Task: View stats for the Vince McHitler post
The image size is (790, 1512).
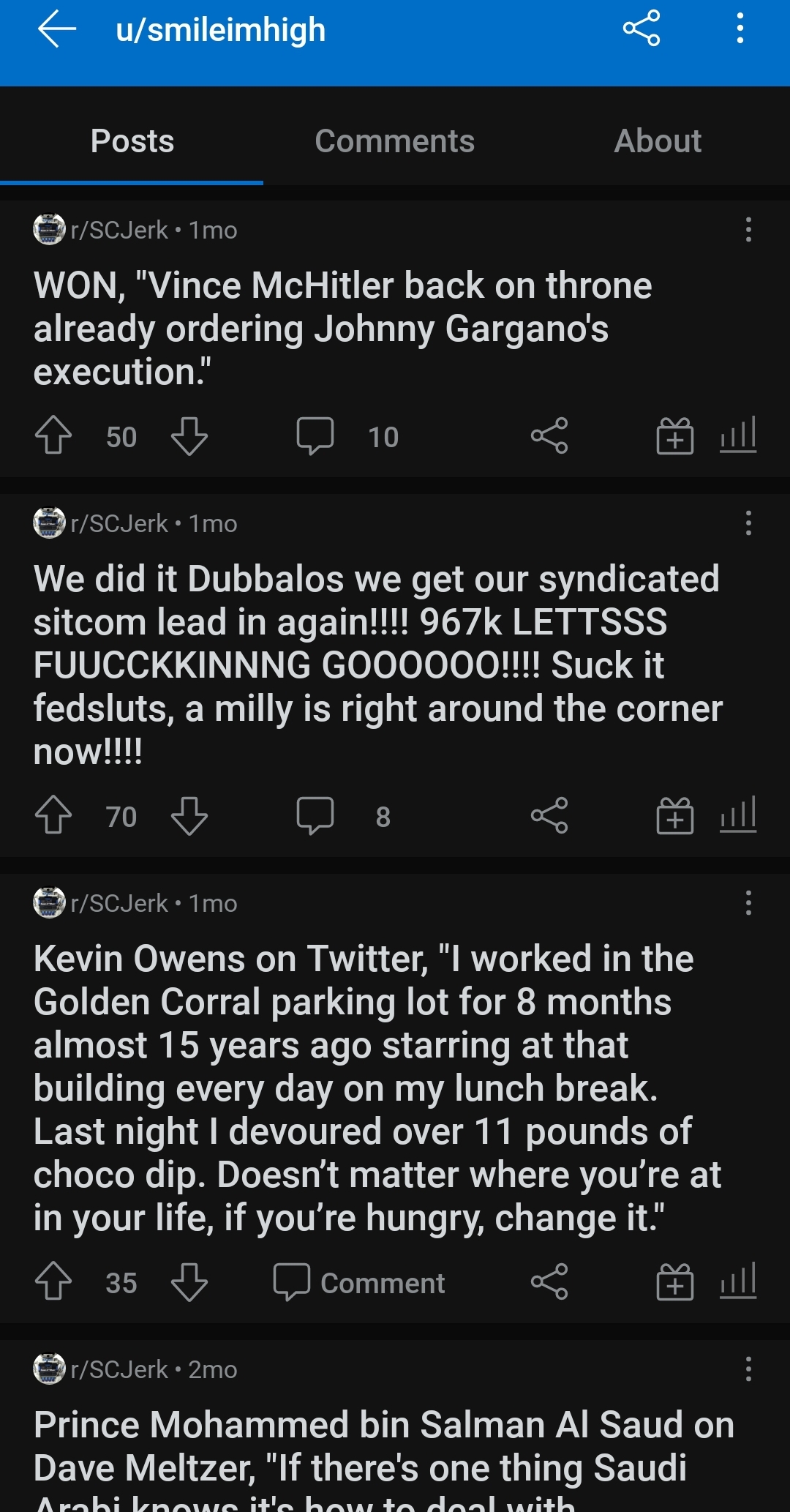Action: [x=737, y=436]
